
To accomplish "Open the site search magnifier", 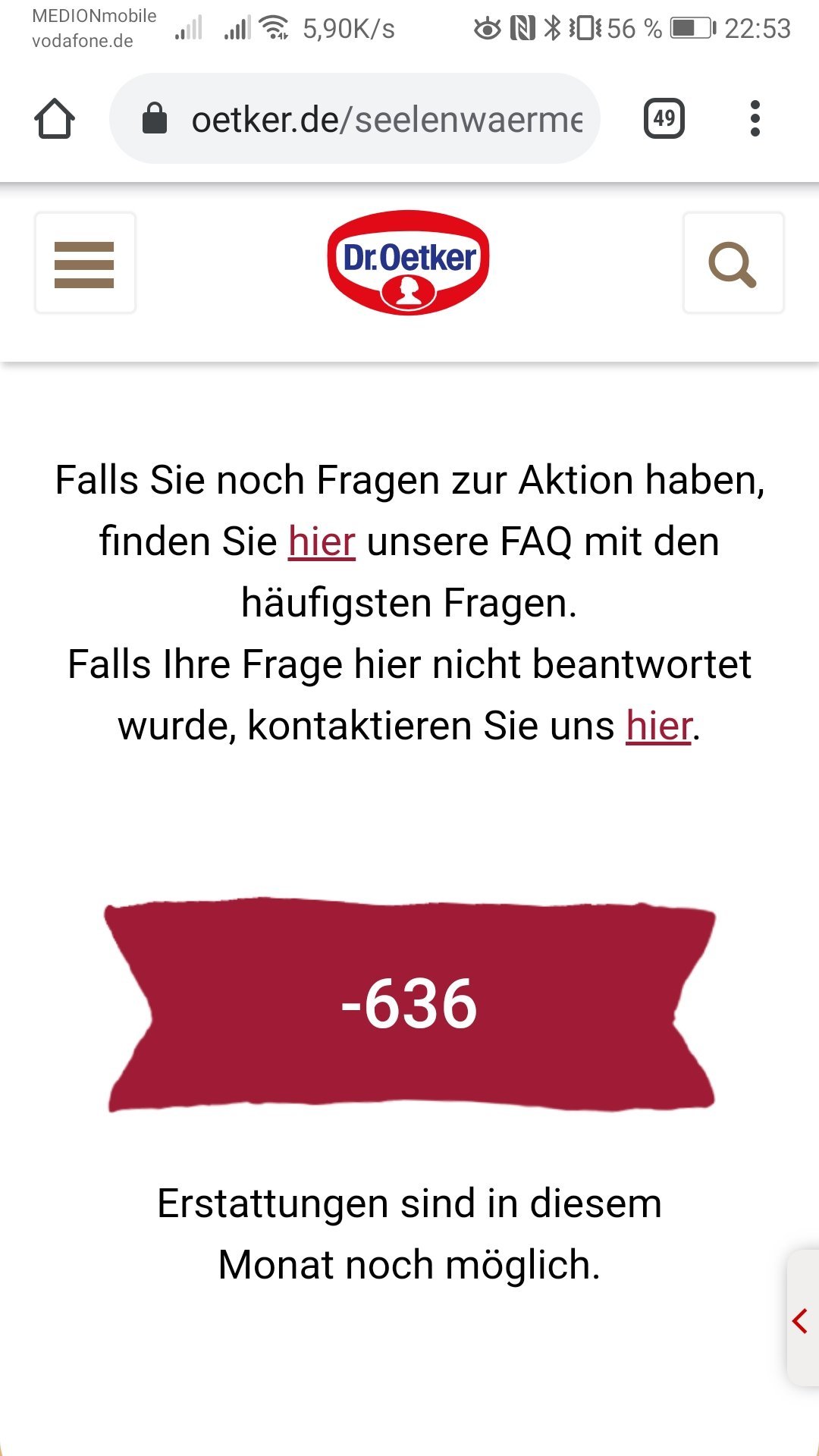I will tap(733, 263).
